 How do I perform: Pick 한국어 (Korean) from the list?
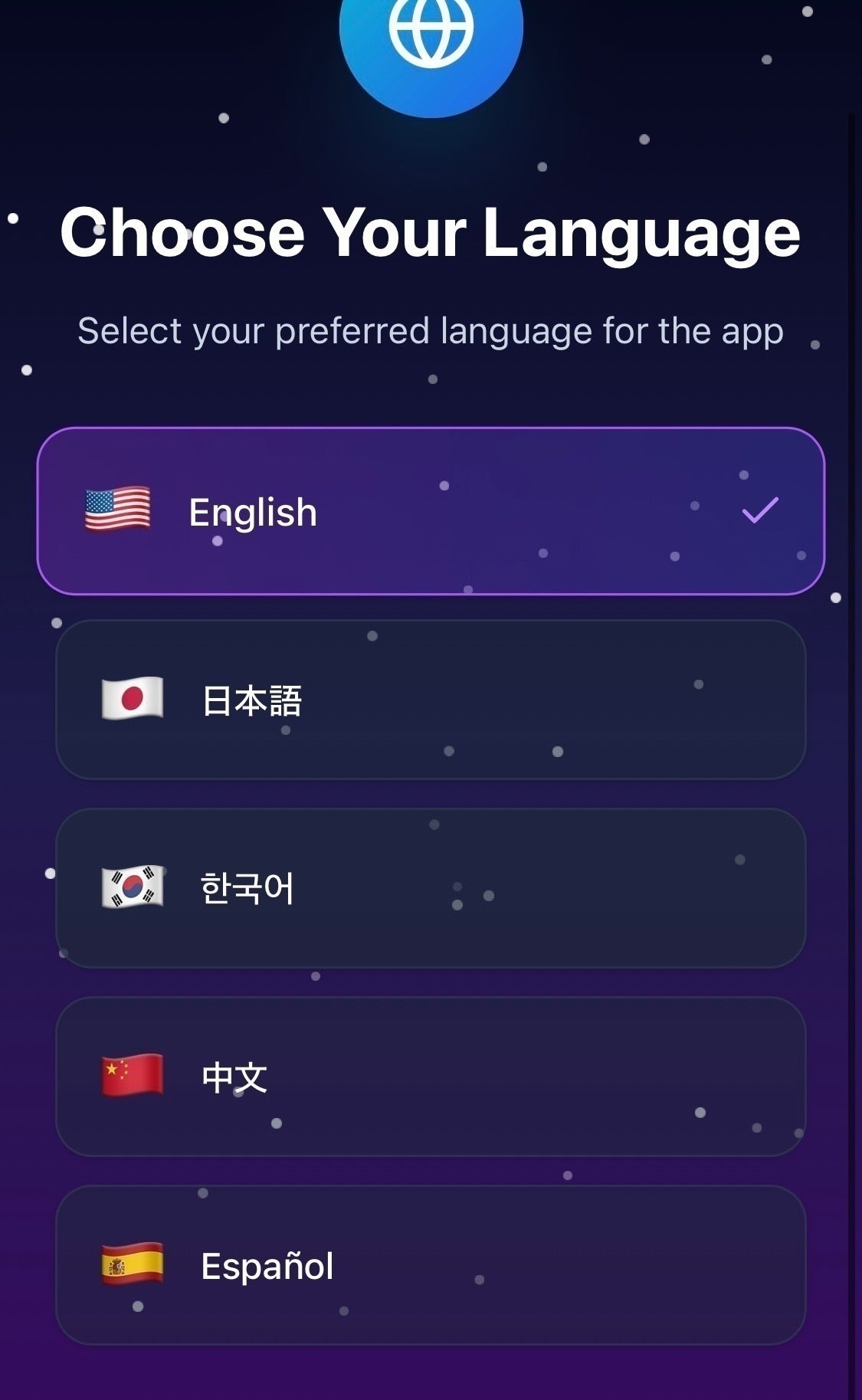point(431,888)
